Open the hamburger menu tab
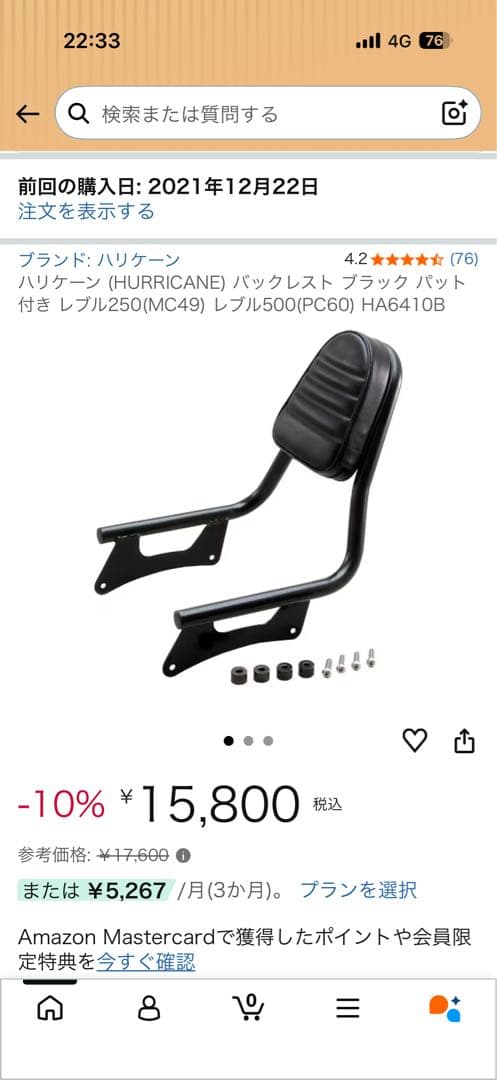Screen dimensions: 497x1080 tap(348, 1009)
